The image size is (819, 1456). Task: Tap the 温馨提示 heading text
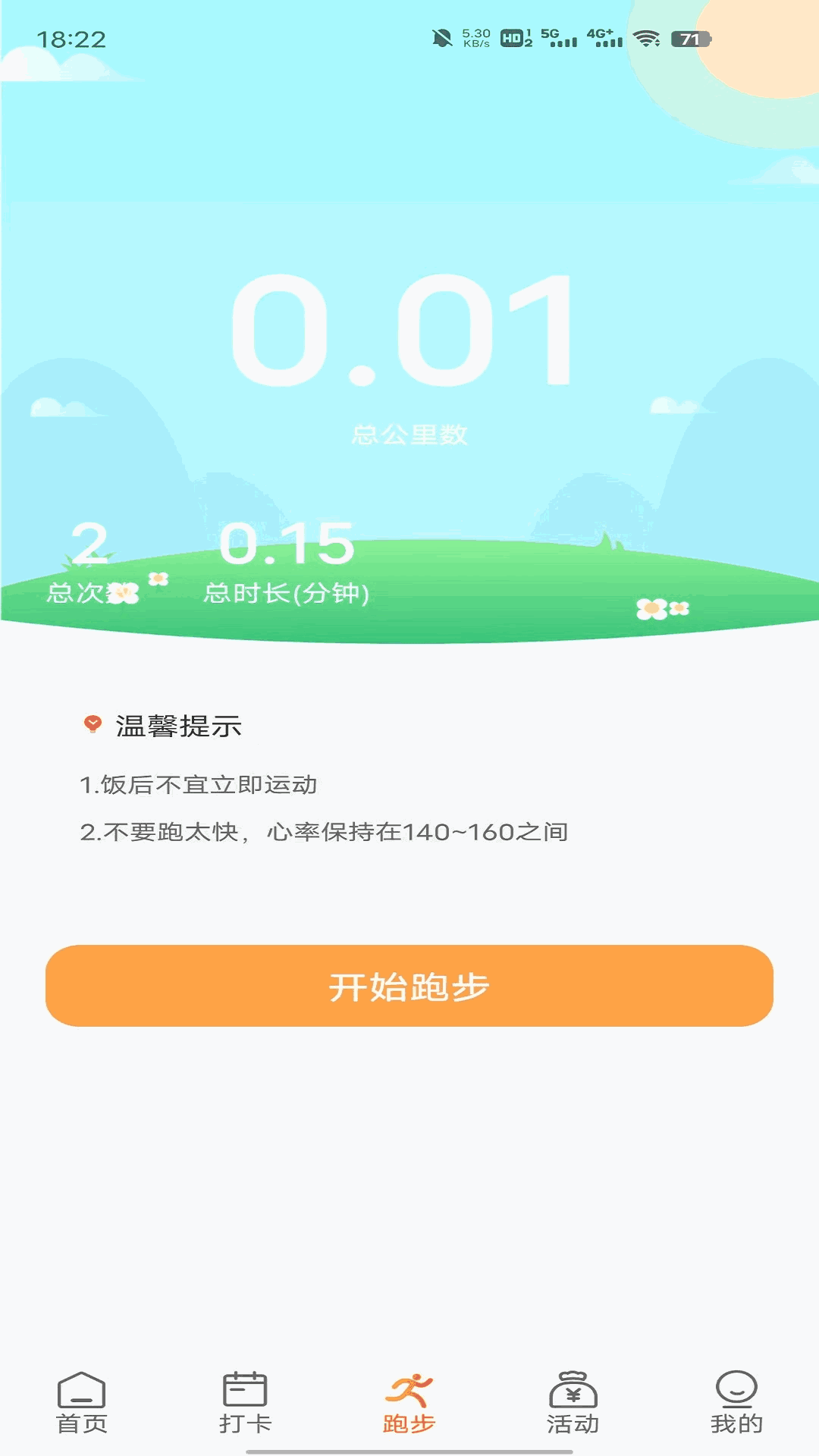pyautogui.click(x=177, y=724)
